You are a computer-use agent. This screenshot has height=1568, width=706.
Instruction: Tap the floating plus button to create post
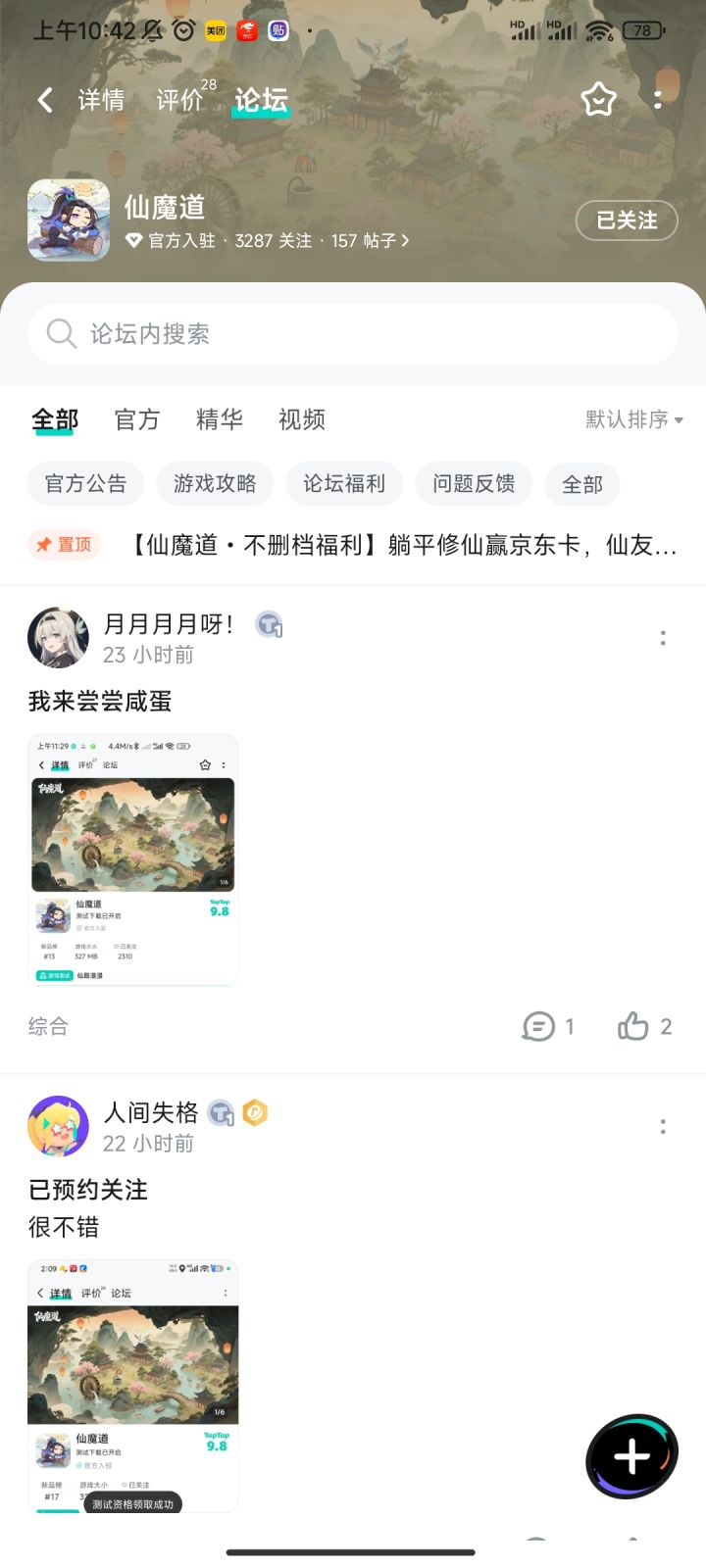(631, 1456)
